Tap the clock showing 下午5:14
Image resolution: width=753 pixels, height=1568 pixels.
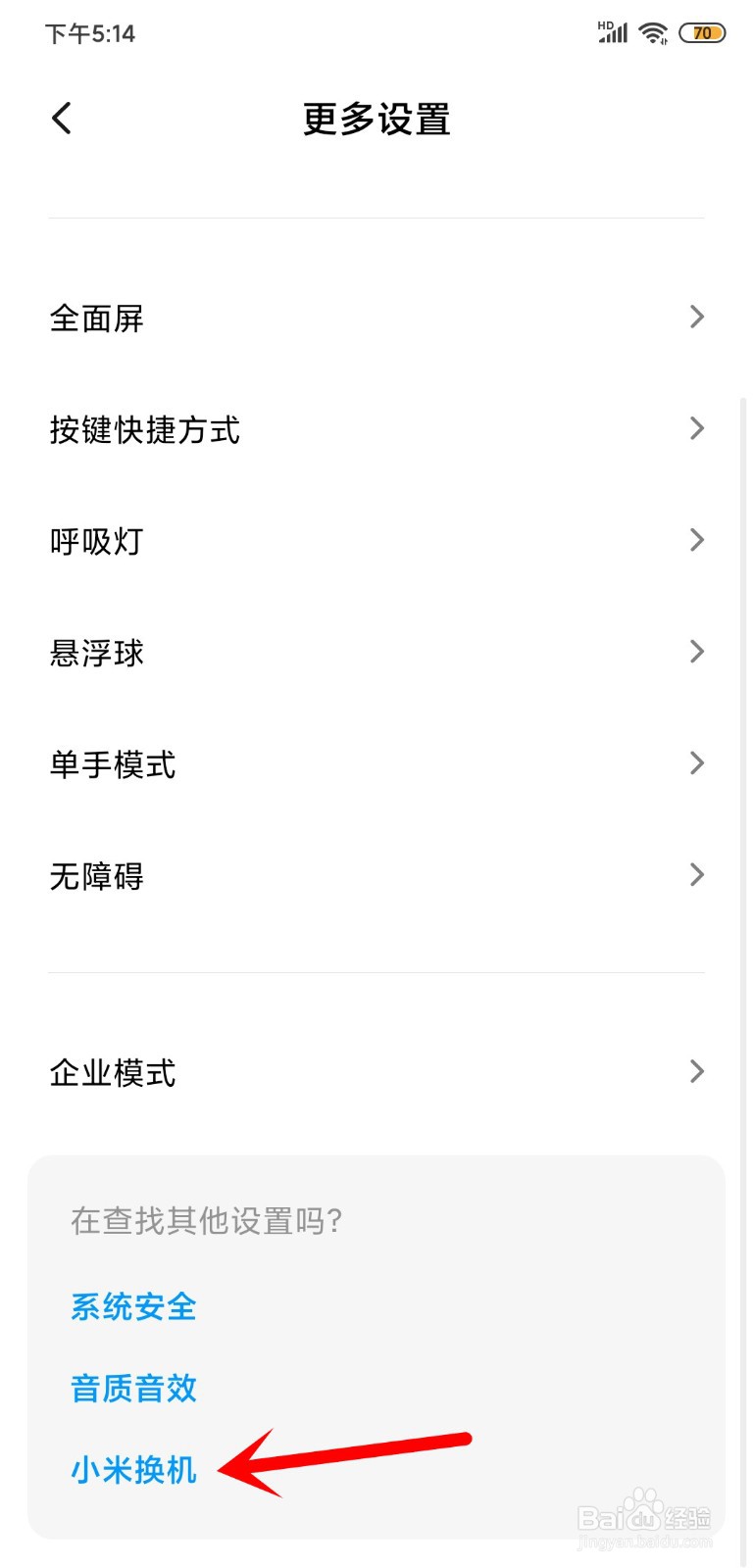click(90, 32)
